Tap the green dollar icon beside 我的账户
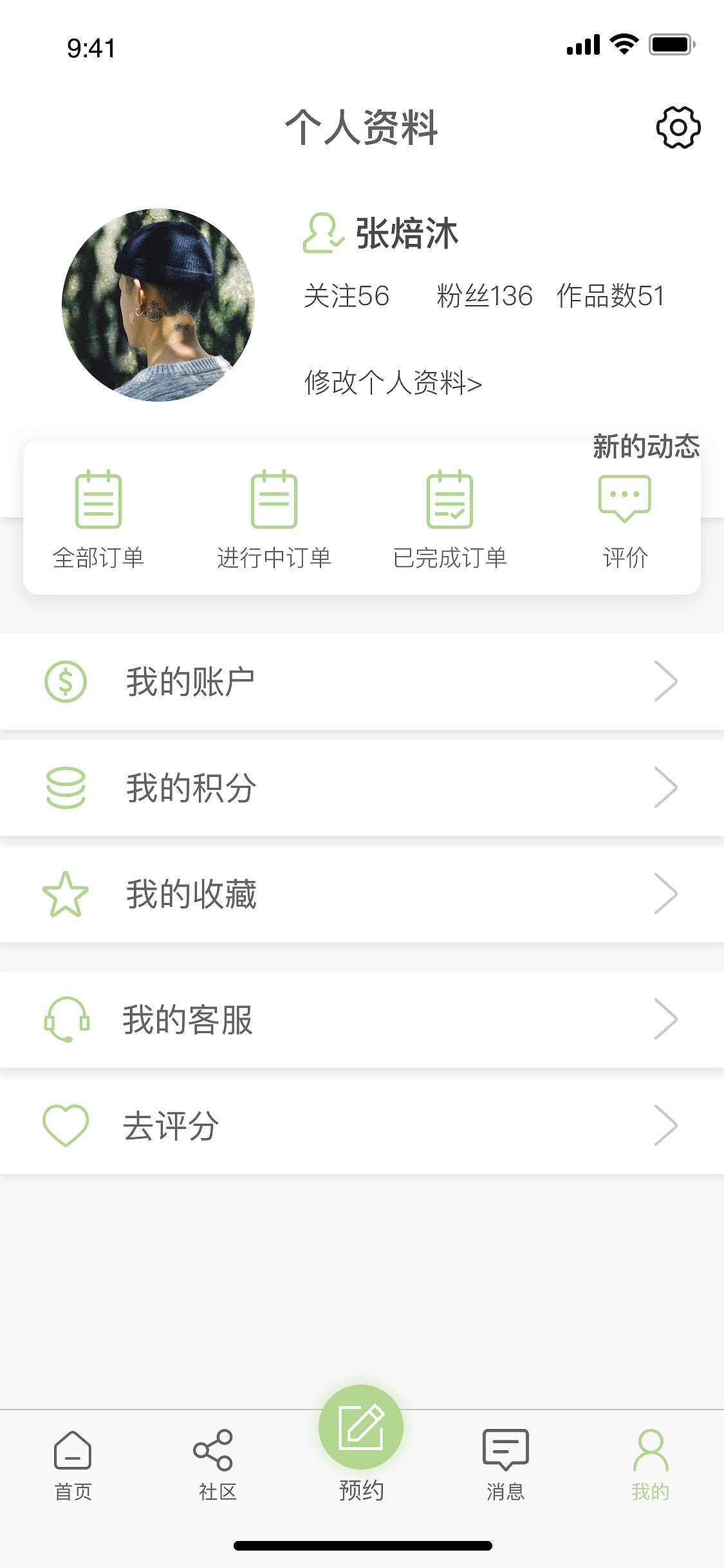724x1568 pixels. pos(66,680)
